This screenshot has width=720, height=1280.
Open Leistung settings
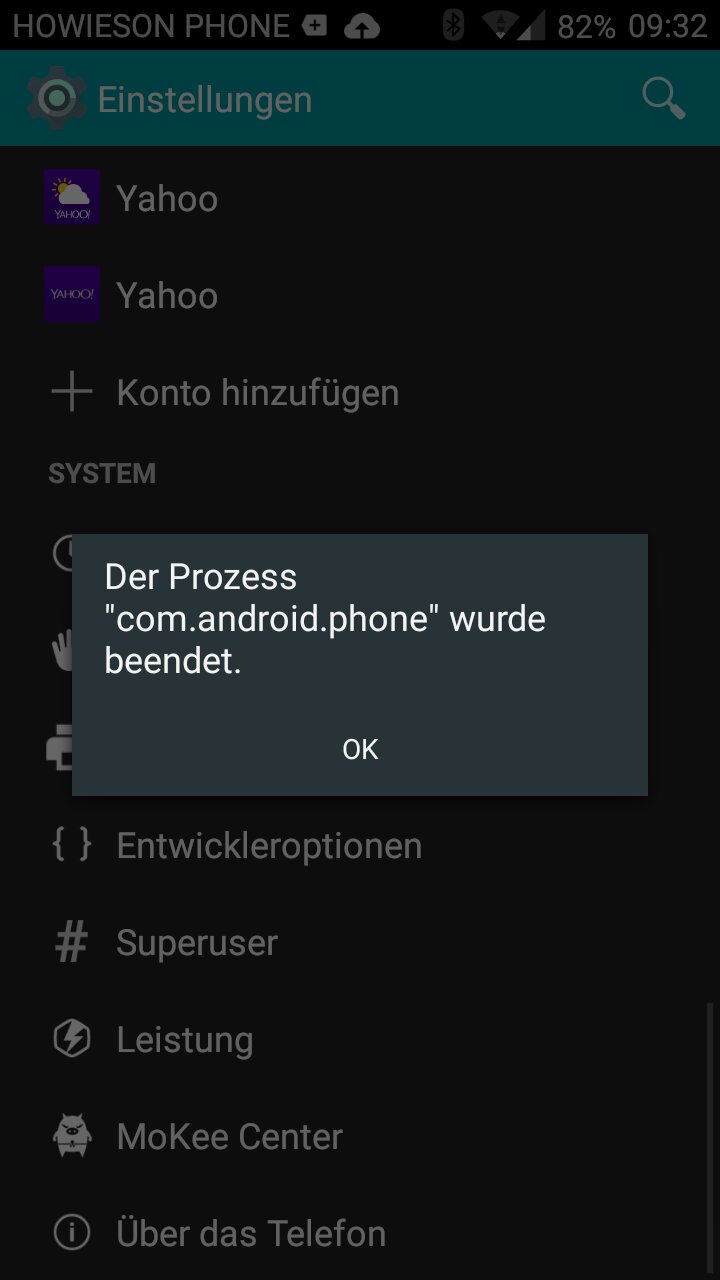tap(360, 1039)
